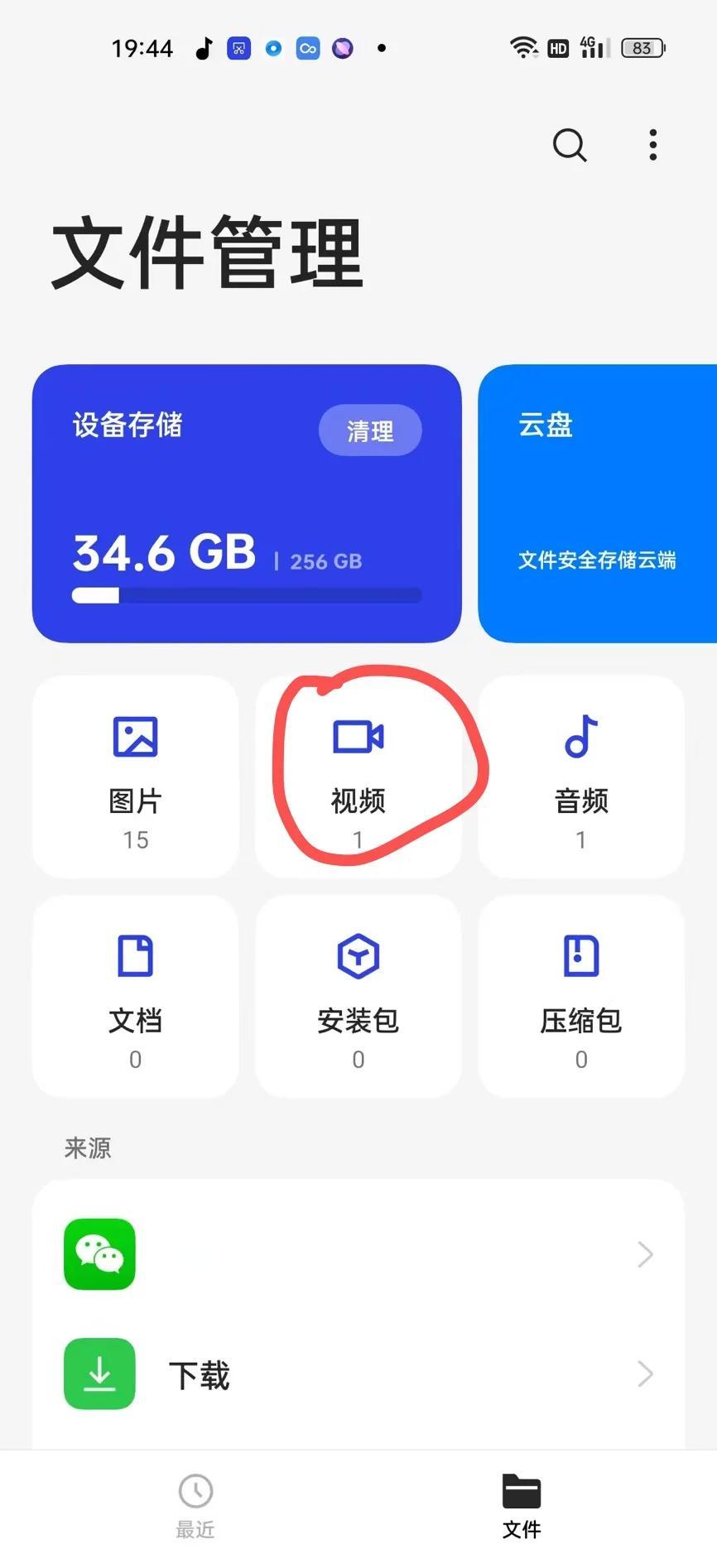Image resolution: width=717 pixels, height=1568 pixels.
Task: Tap the 清理 cleanup button
Action: pyautogui.click(x=370, y=430)
